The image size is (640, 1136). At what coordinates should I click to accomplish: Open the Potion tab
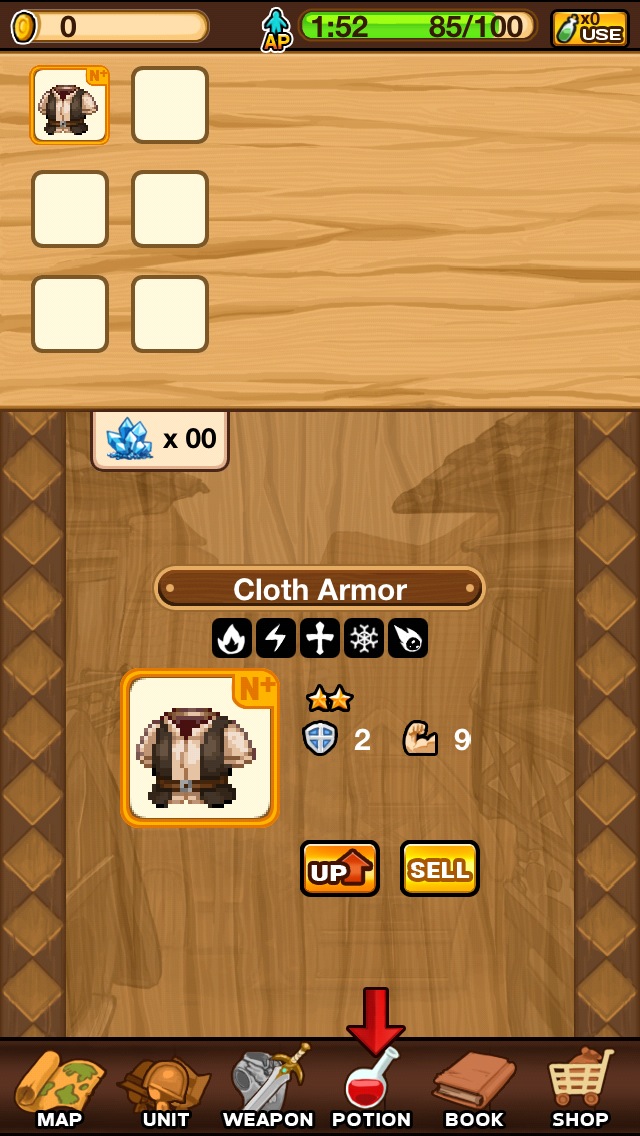[x=371, y=1090]
